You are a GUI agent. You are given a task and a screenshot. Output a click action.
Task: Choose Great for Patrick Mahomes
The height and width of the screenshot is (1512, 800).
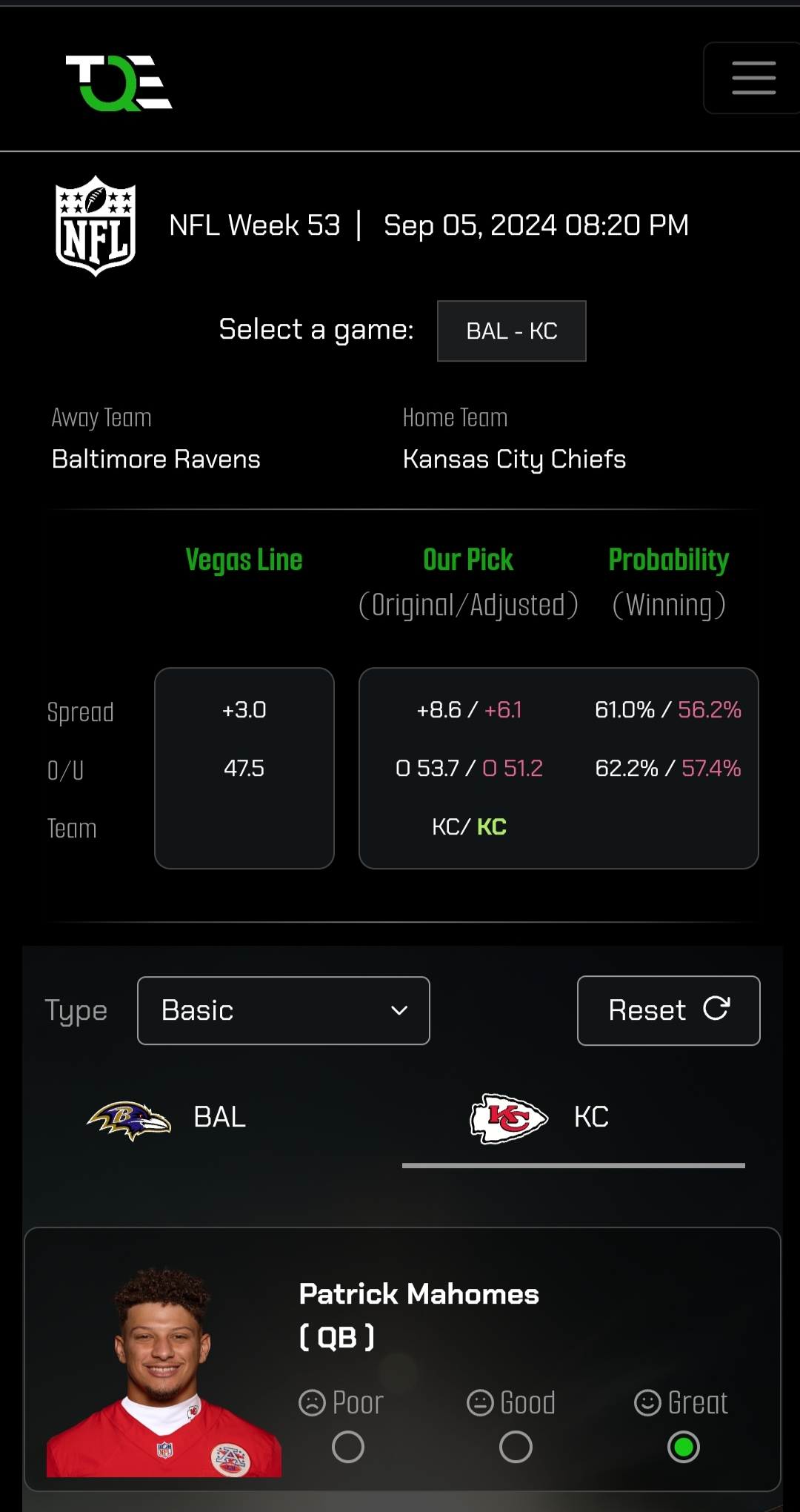coord(683,1447)
